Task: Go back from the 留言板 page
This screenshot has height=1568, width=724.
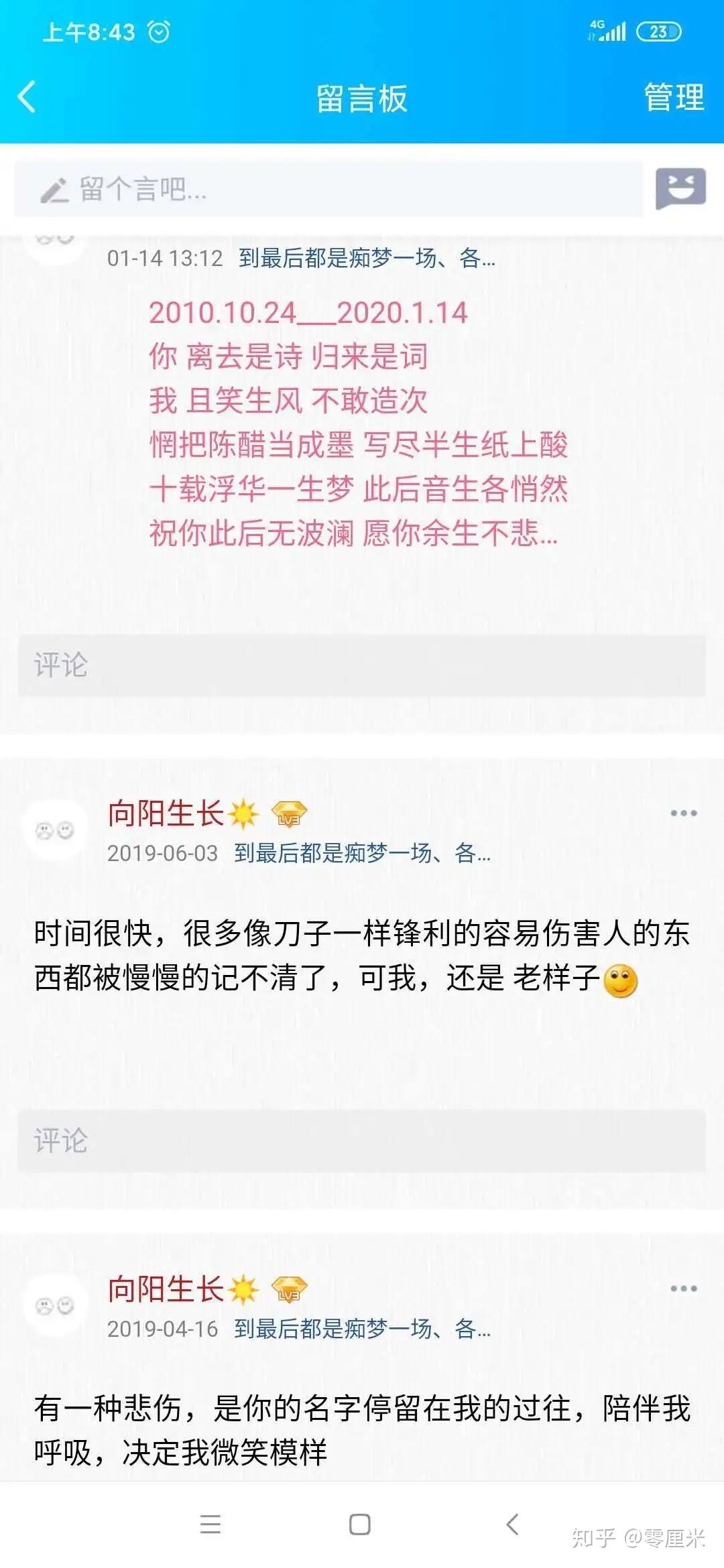Action: (27, 97)
